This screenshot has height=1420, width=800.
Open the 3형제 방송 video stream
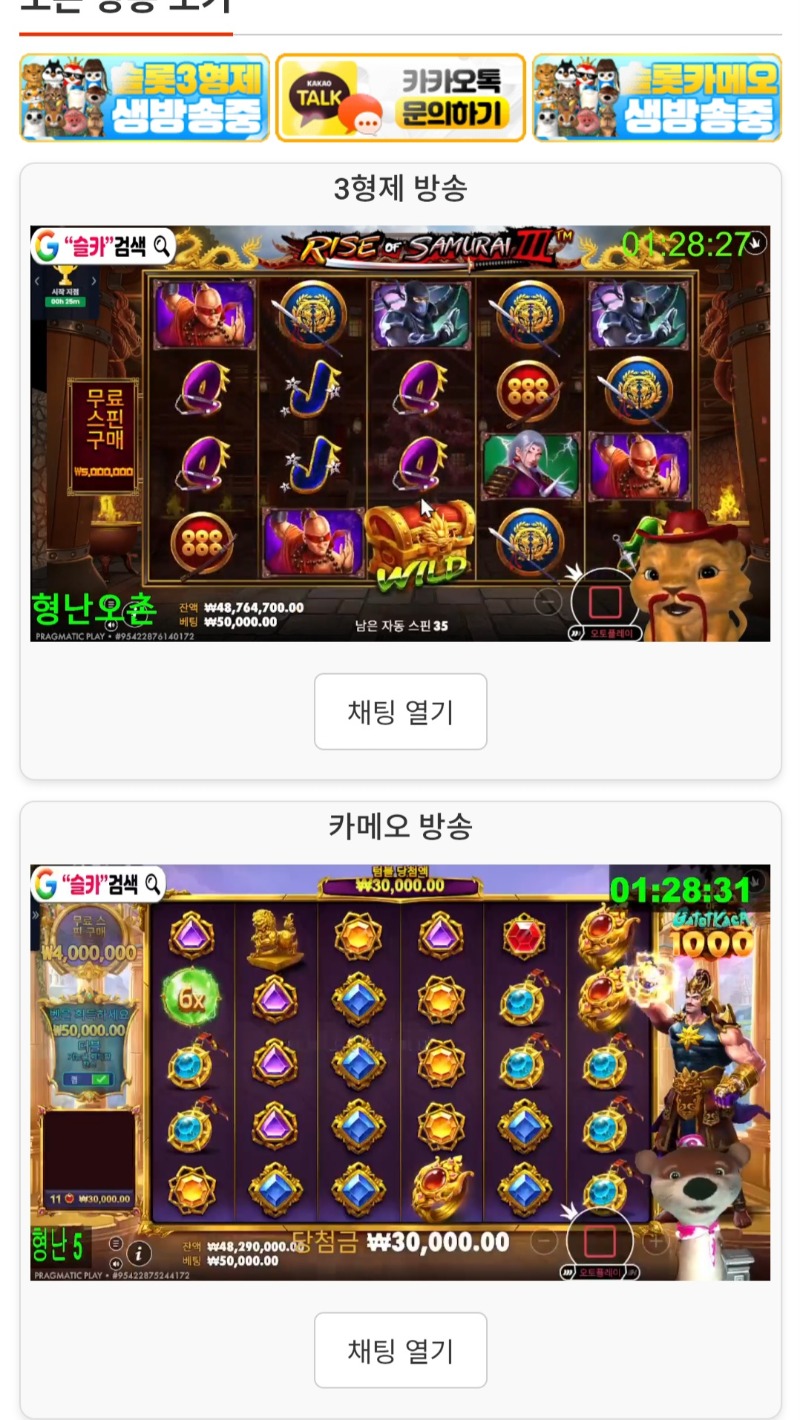pos(400,433)
